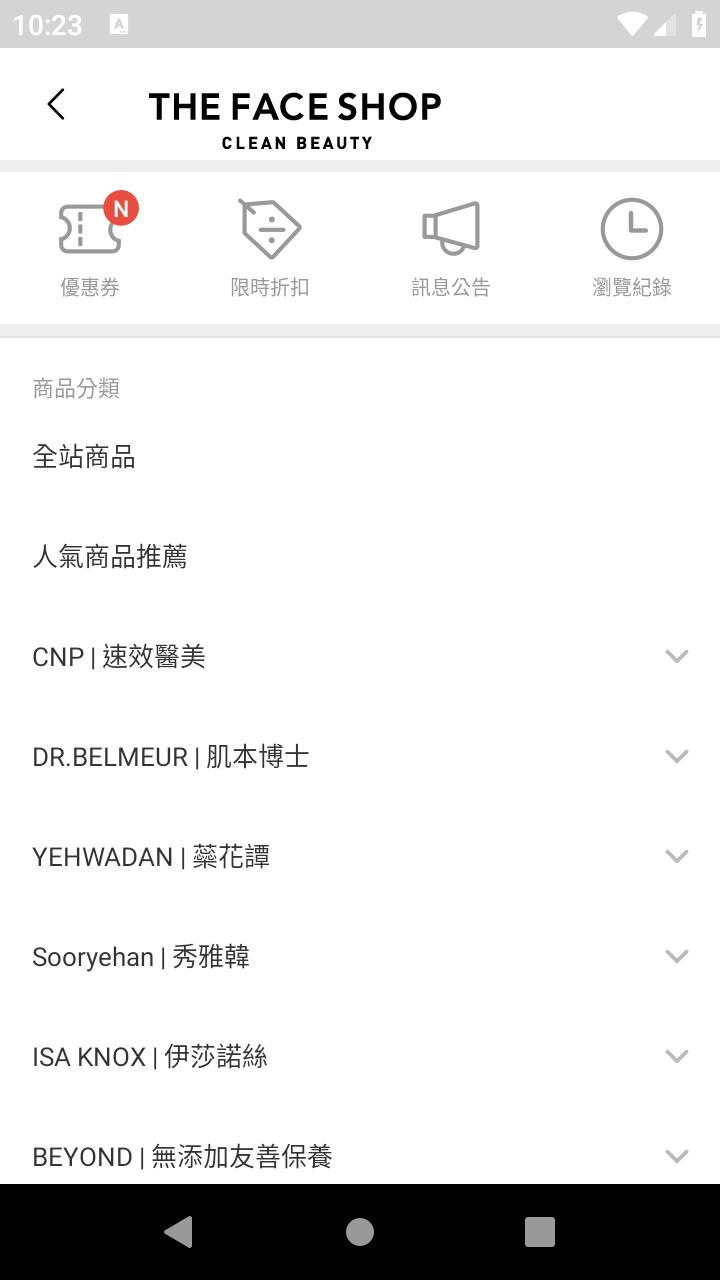Expand the ISA KNOX | 伊莎諾絲 category
This screenshot has height=1280, width=720.
click(x=676, y=1057)
